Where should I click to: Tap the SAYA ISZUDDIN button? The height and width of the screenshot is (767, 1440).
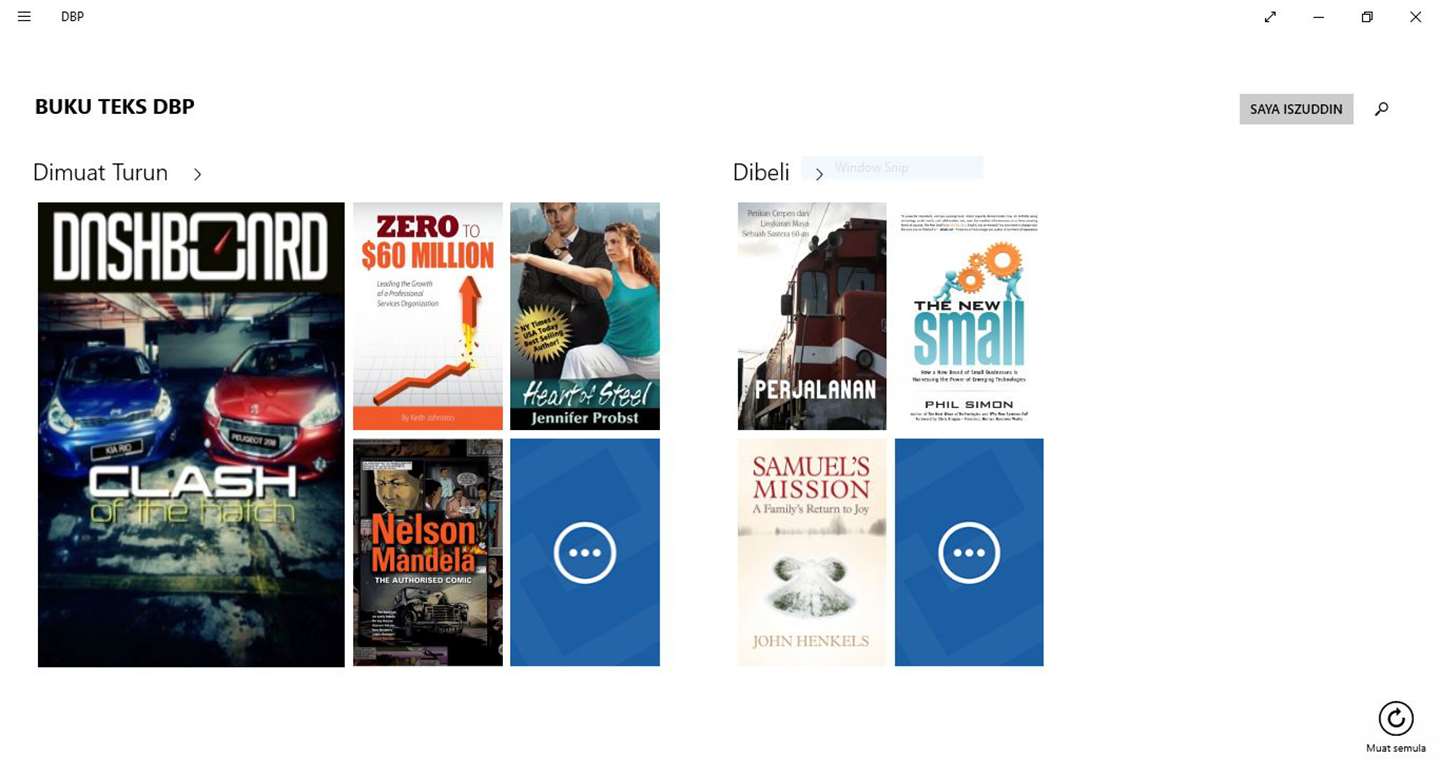pyautogui.click(x=1296, y=109)
